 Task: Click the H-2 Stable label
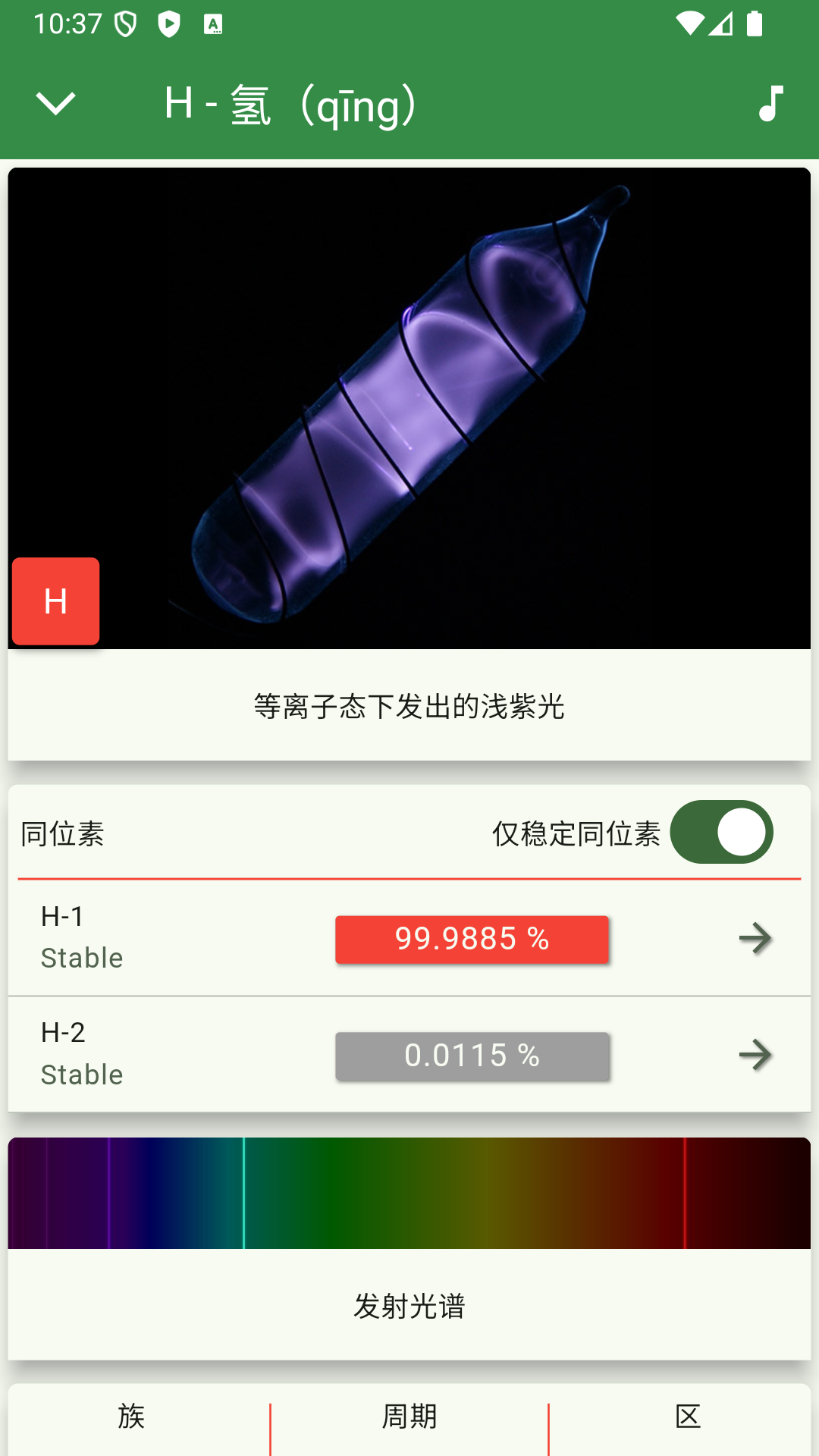tap(80, 1074)
